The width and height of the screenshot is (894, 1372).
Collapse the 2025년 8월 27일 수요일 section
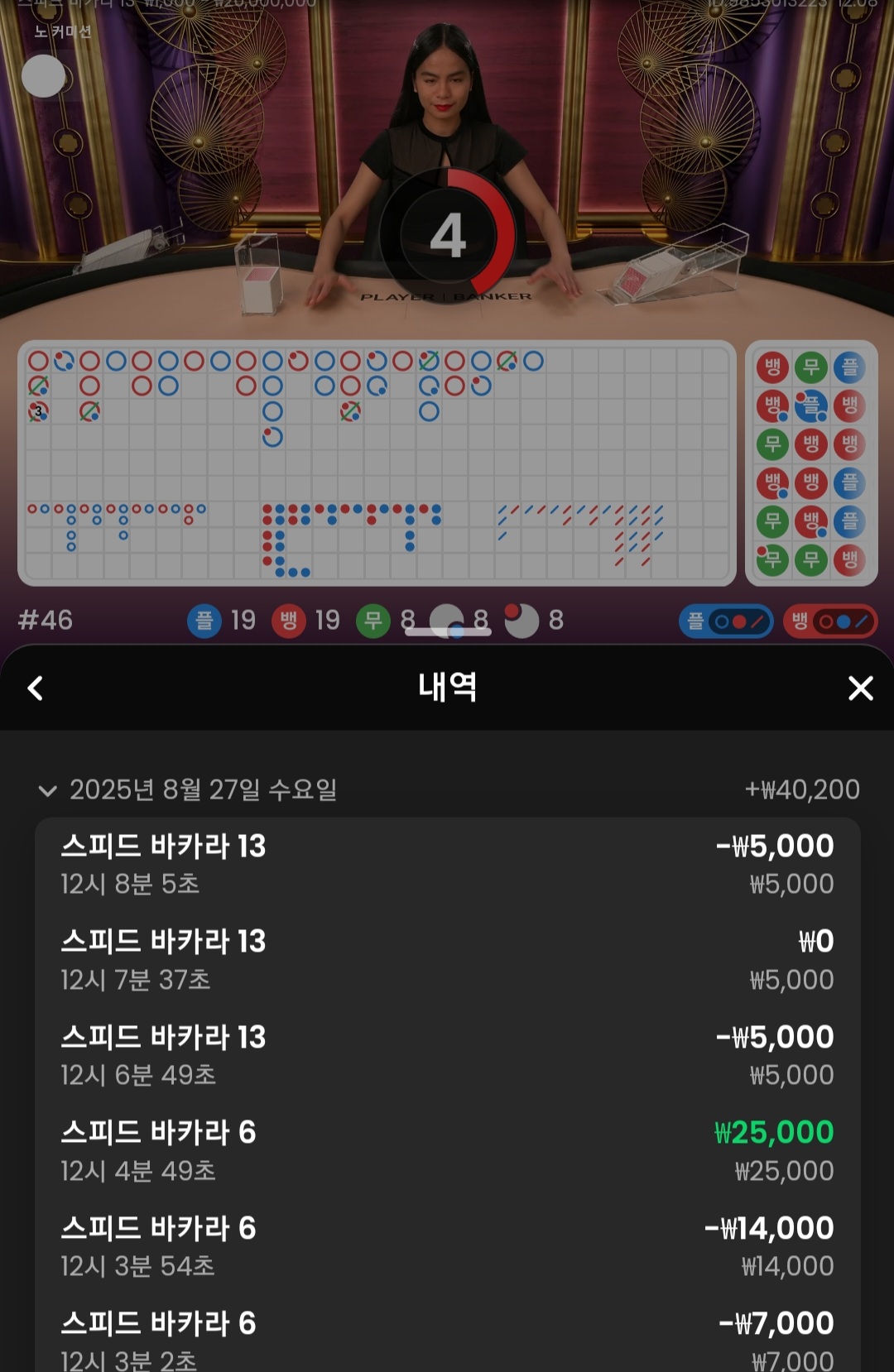point(47,790)
